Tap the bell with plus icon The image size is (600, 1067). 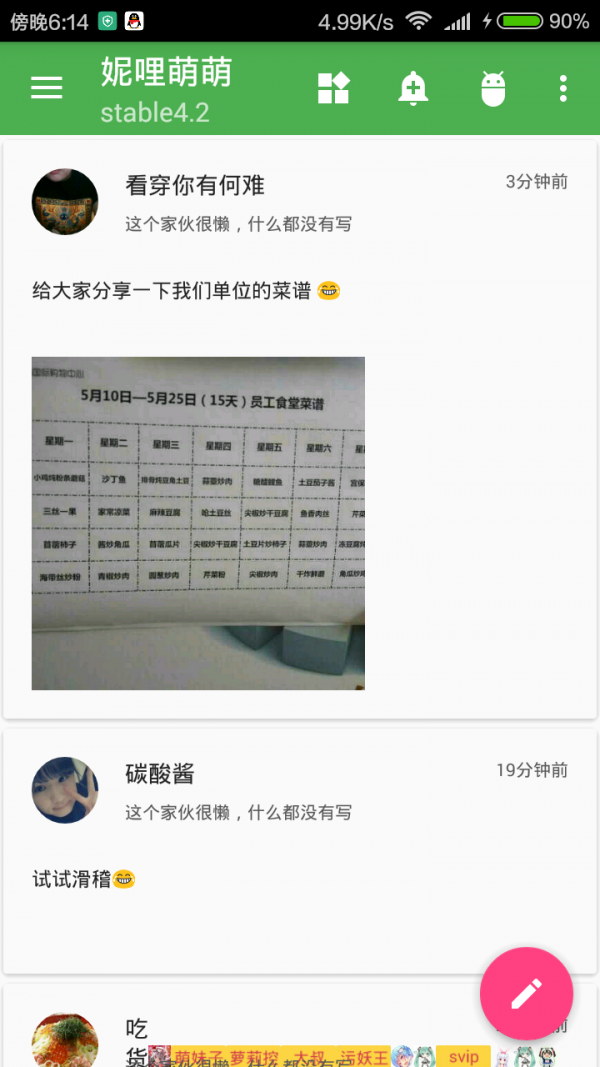[x=413, y=88]
